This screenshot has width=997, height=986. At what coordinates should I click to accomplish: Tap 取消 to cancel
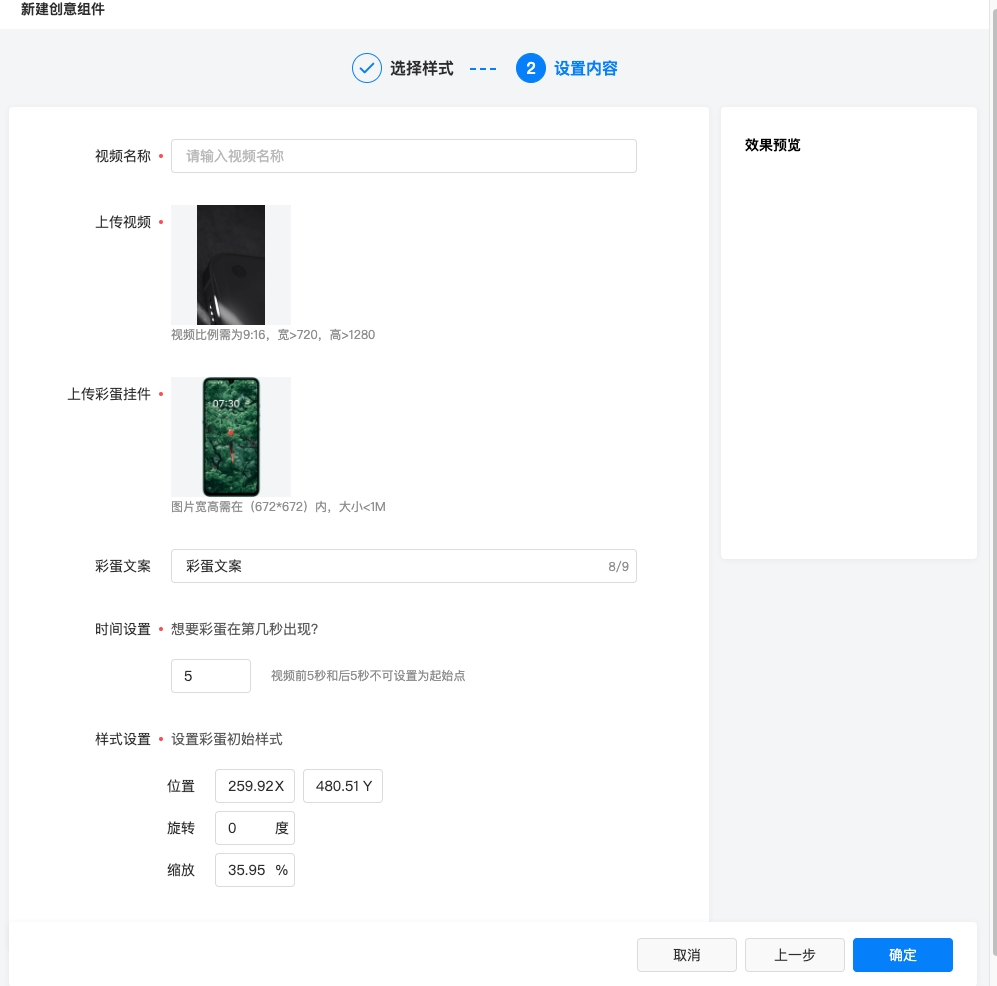687,955
